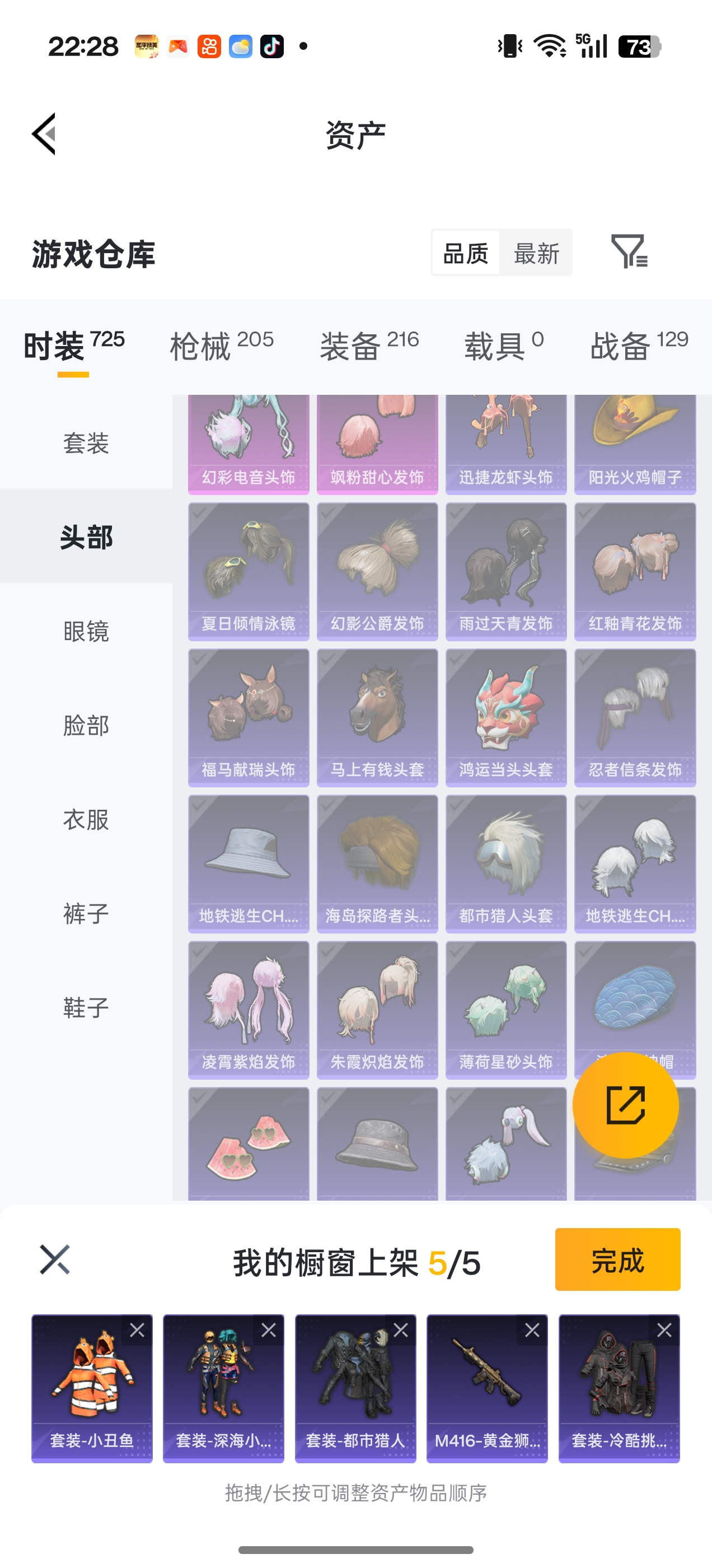Image resolution: width=712 pixels, height=1568 pixels.
Task: Confirm the showcase with 完成
Action: [617, 1259]
